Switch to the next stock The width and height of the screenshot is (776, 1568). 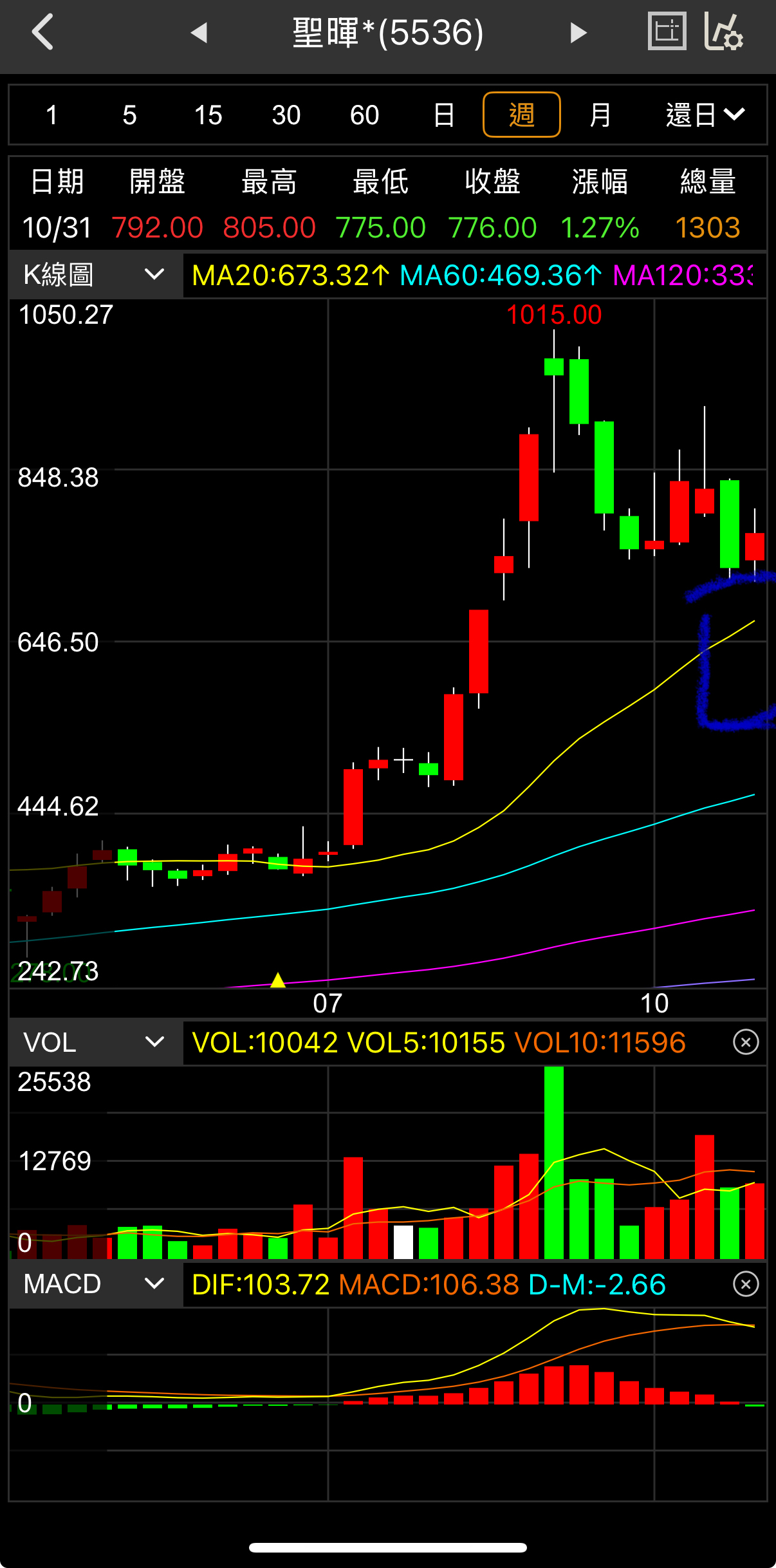(578, 32)
